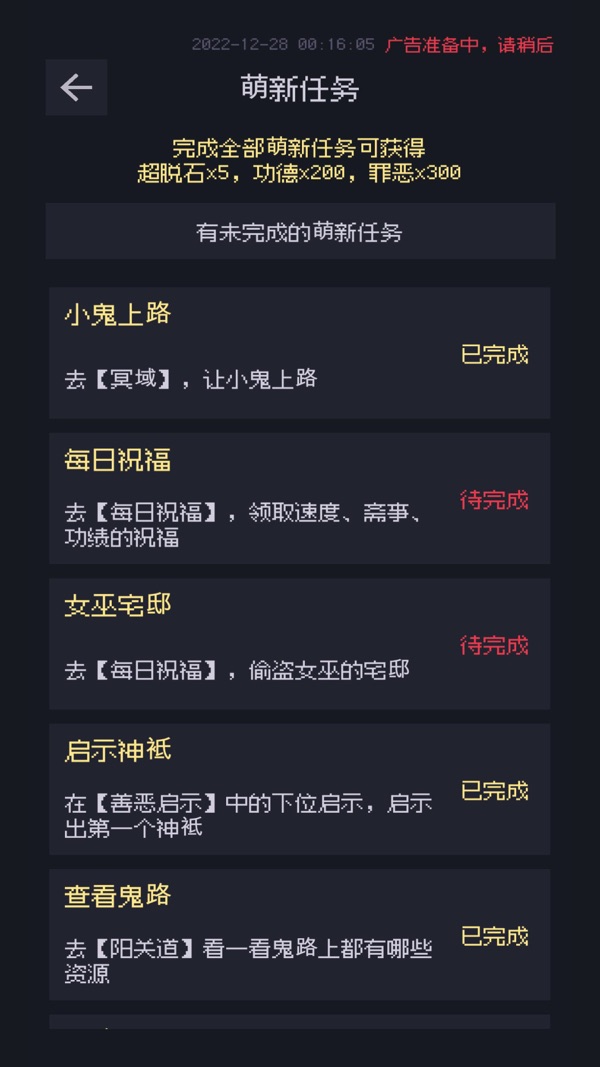
Task: Tap the 有未完成的萌新任务 button
Action: (x=300, y=232)
